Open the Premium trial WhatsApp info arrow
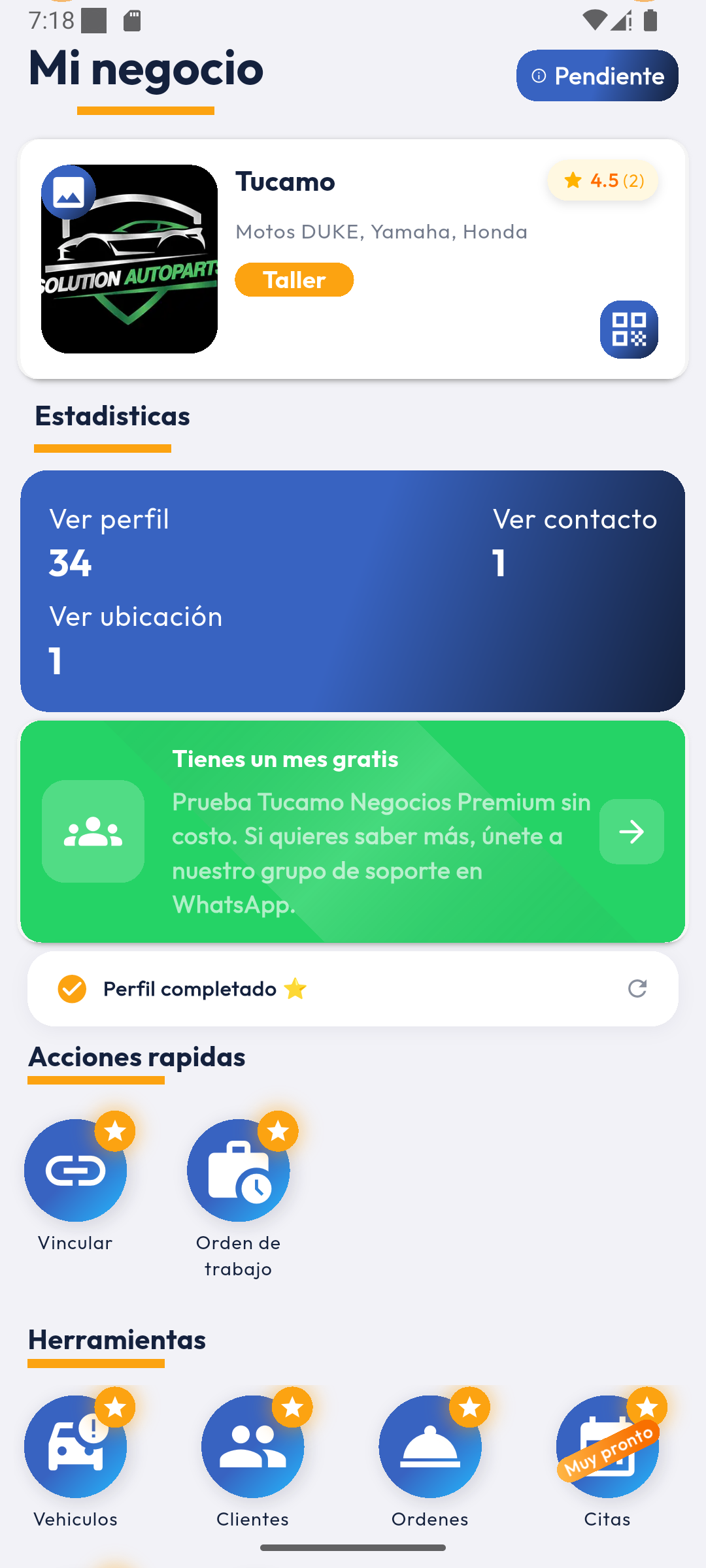The width and height of the screenshot is (706, 1568). click(630, 831)
